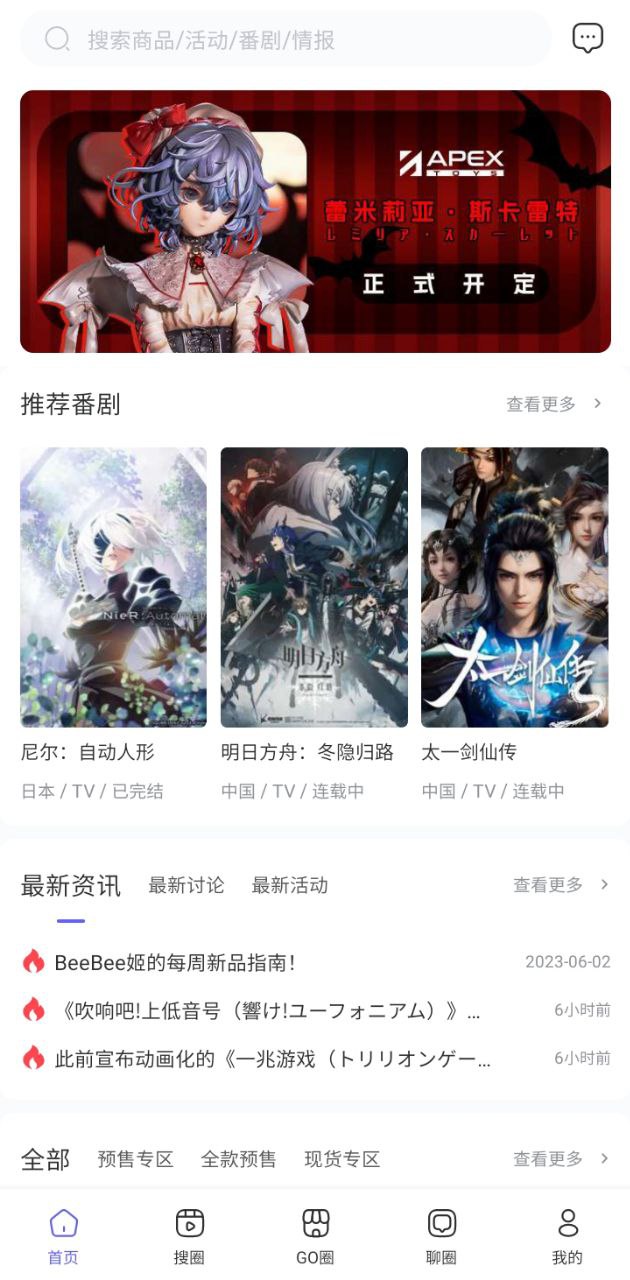Open the 明日方舟：冬隐归路 anime card
630x1280 pixels.
[x=314, y=587]
